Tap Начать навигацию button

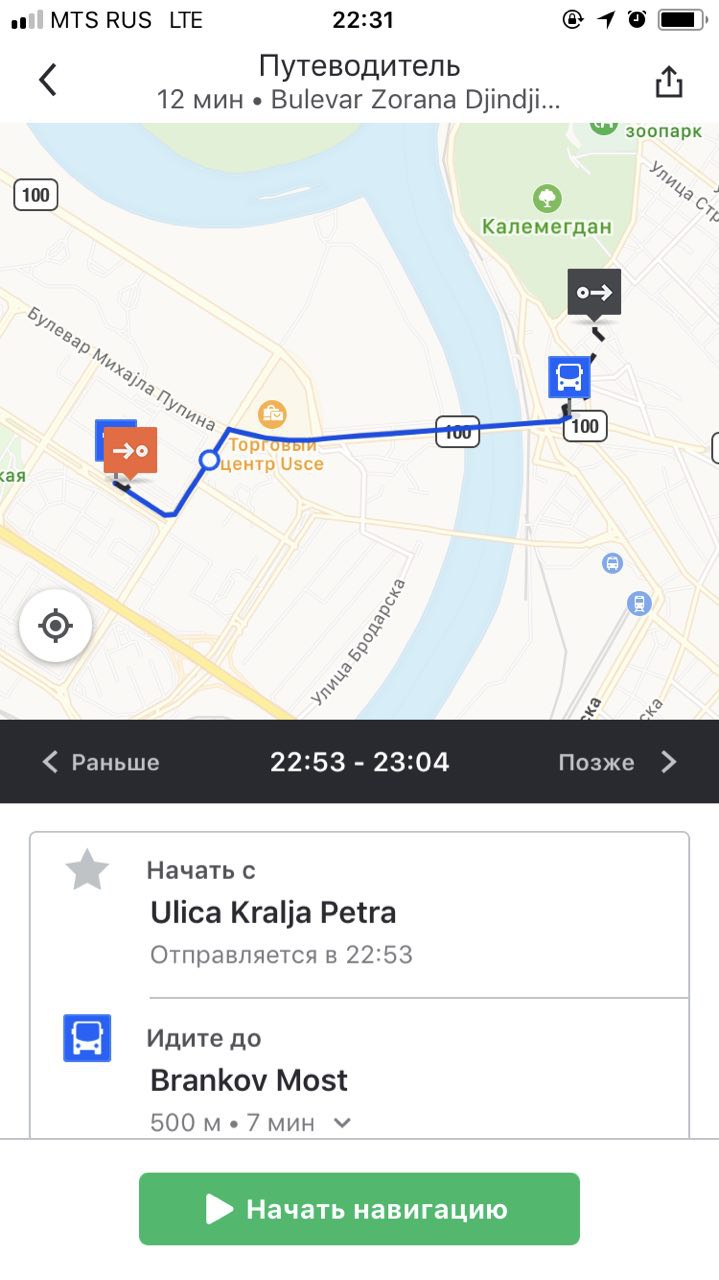click(359, 1209)
